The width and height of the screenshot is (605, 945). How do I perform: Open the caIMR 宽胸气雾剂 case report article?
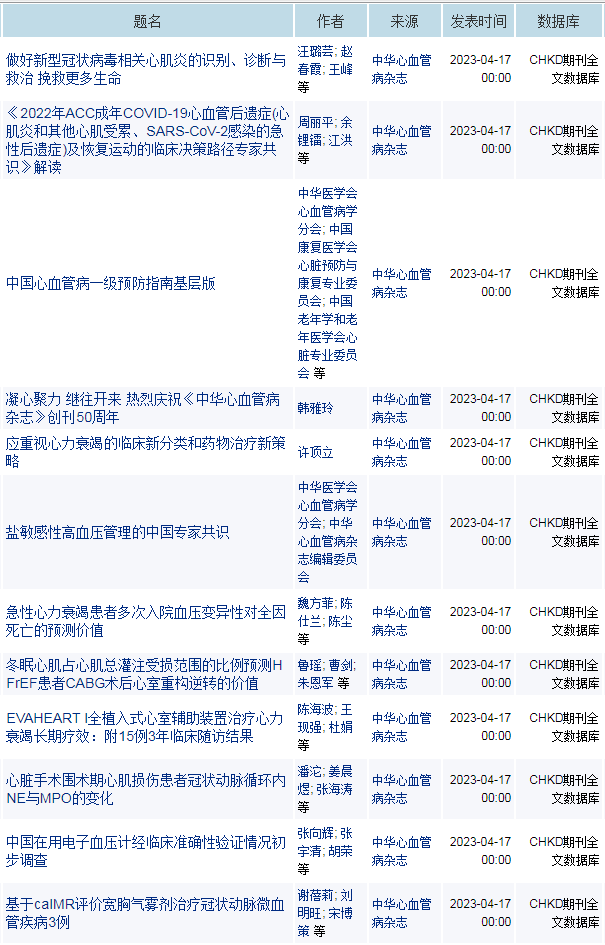[x=145, y=913]
